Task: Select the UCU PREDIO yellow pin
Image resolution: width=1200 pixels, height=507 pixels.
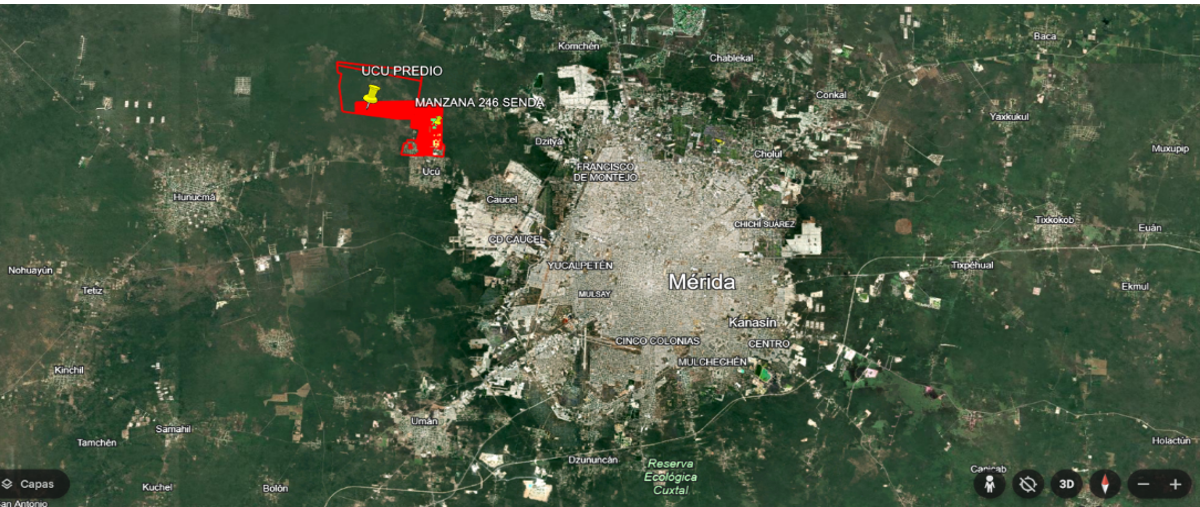Action: click(x=372, y=95)
